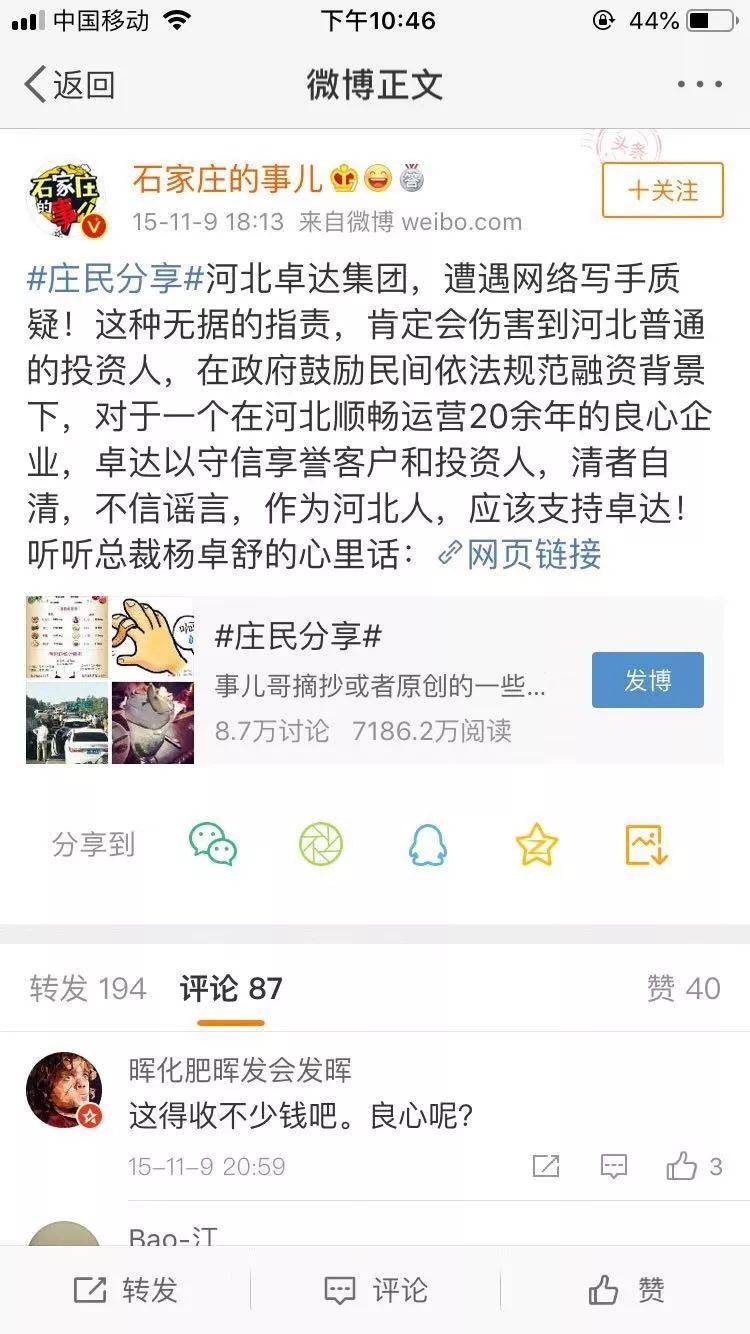Share to WeChat Moments
Screen dimensions: 750x1334
(x=321, y=845)
